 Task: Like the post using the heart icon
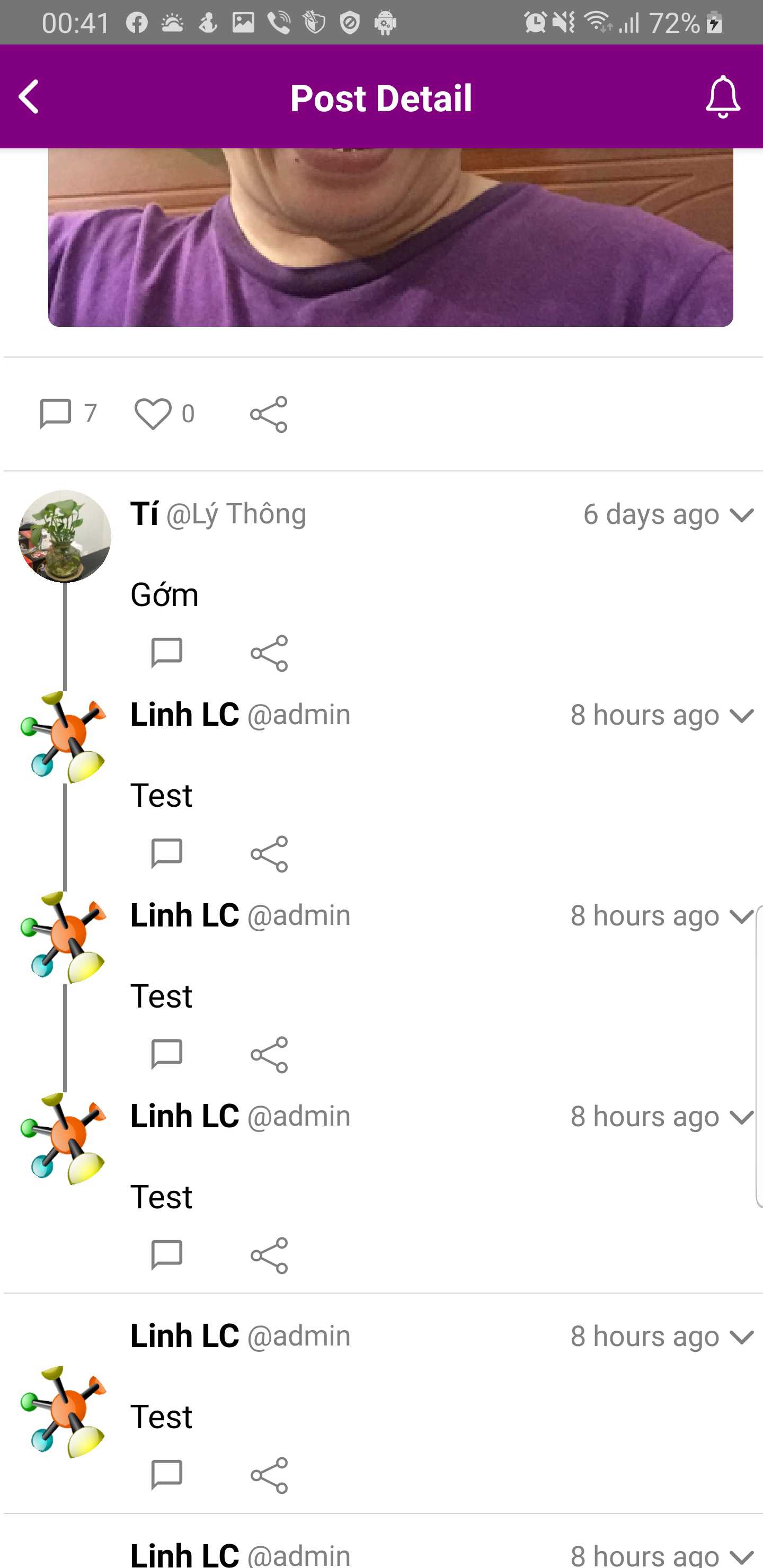click(154, 413)
